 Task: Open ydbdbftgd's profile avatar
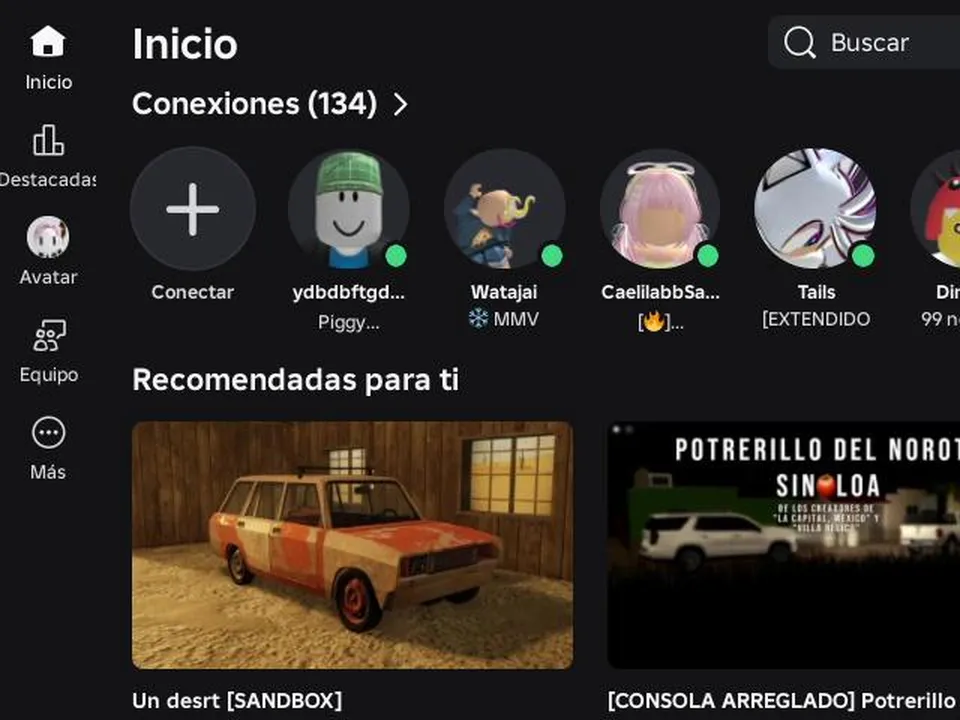click(x=348, y=209)
